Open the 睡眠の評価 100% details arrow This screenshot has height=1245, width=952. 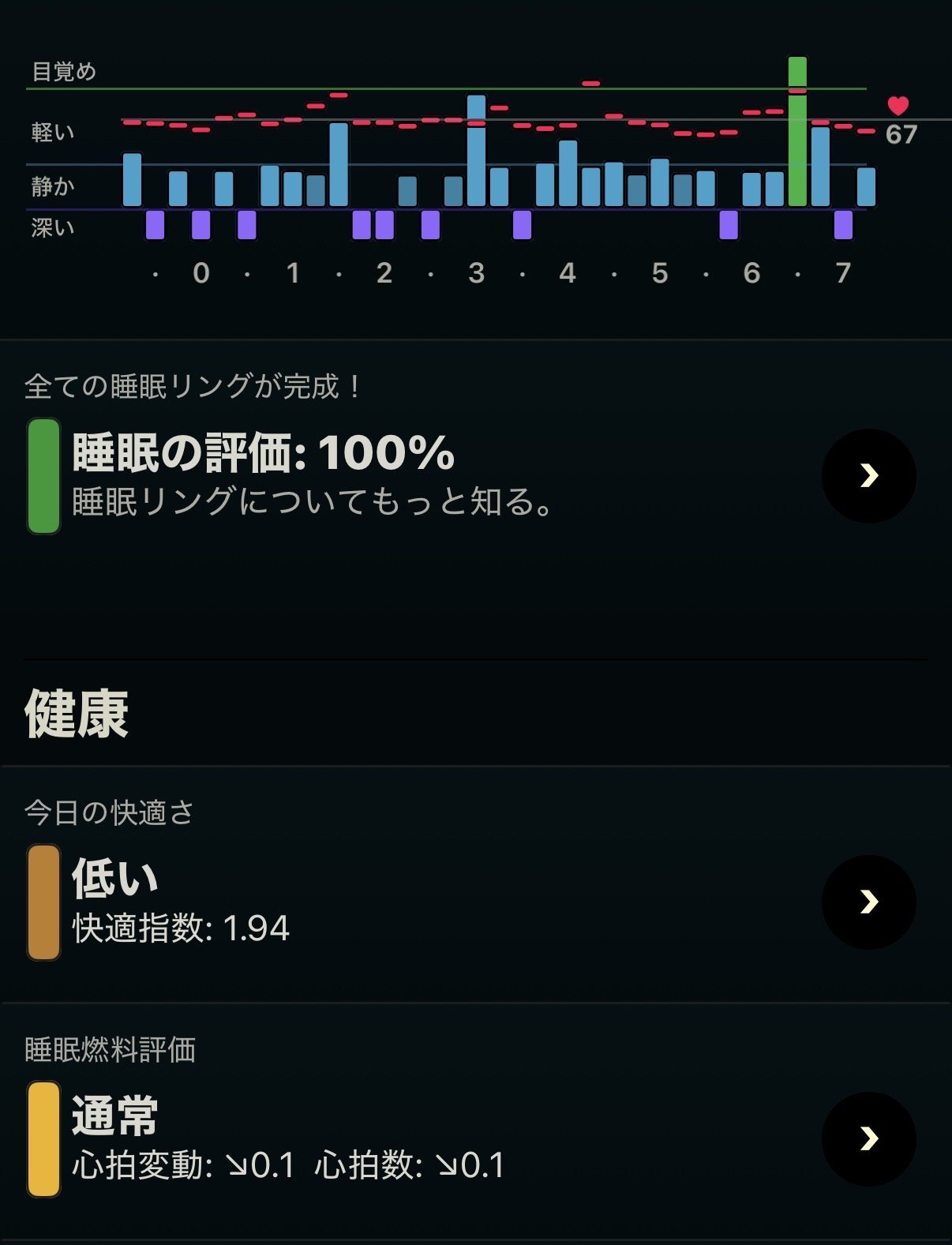click(x=868, y=475)
